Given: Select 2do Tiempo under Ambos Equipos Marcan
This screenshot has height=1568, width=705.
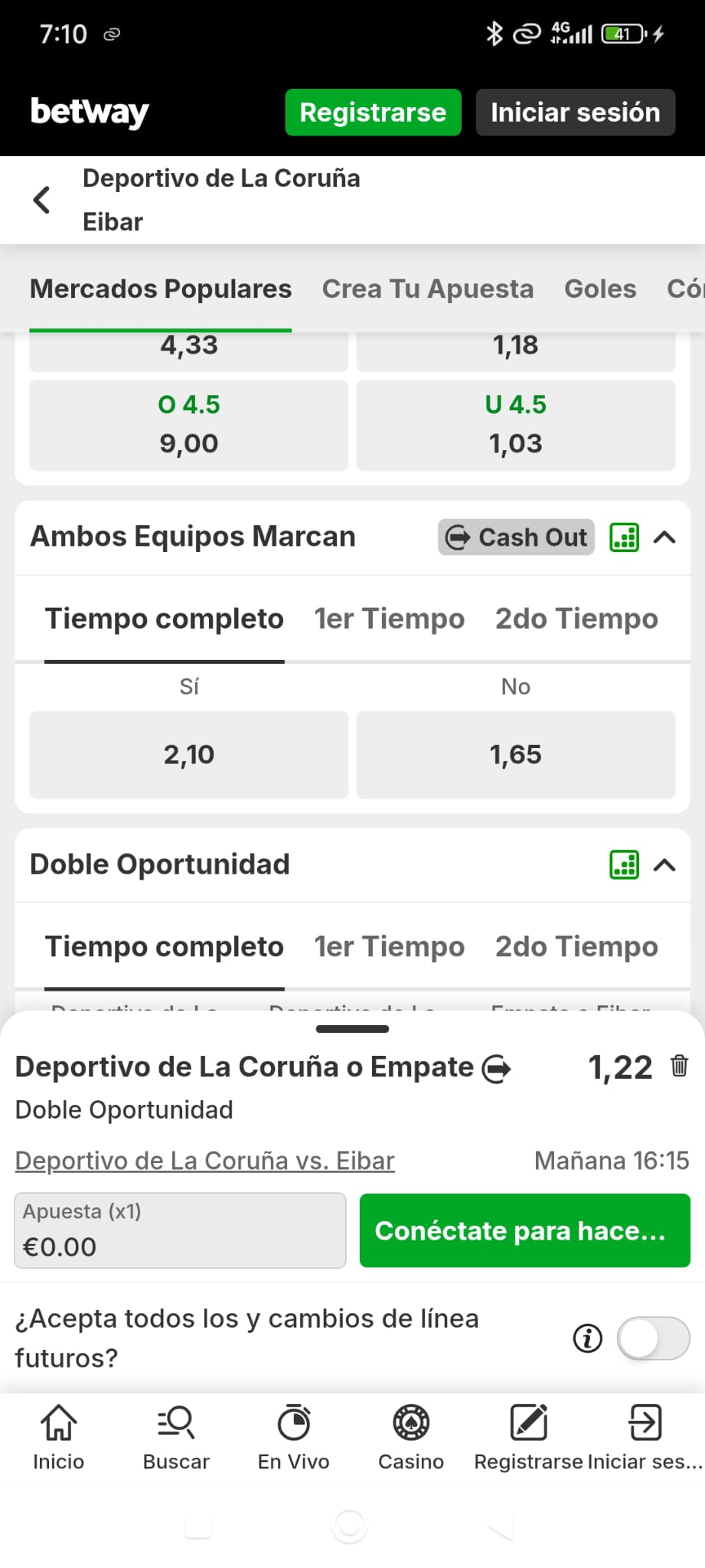Looking at the screenshot, I should (x=576, y=619).
